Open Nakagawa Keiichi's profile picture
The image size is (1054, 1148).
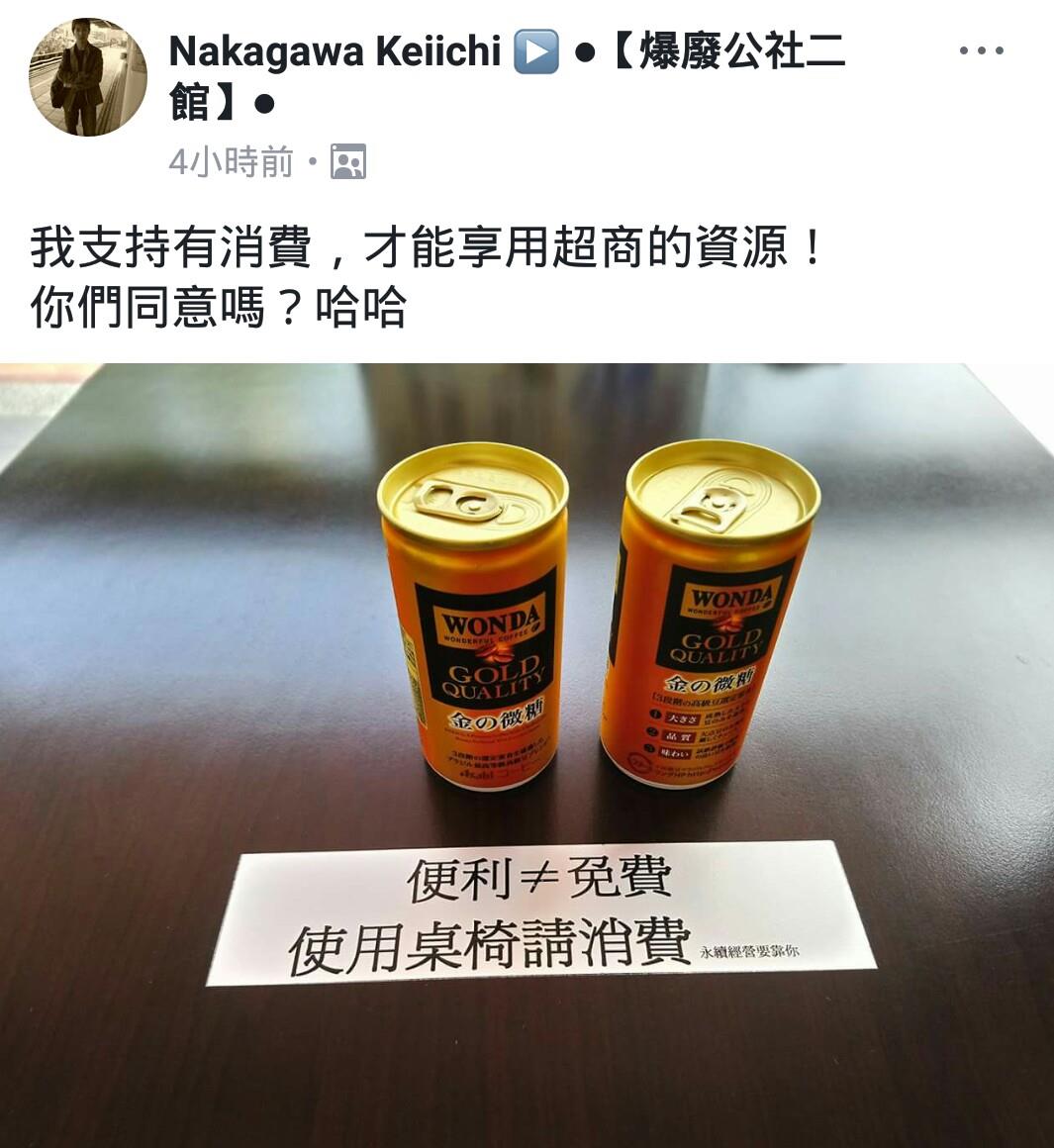pyautogui.click(x=87, y=77)
